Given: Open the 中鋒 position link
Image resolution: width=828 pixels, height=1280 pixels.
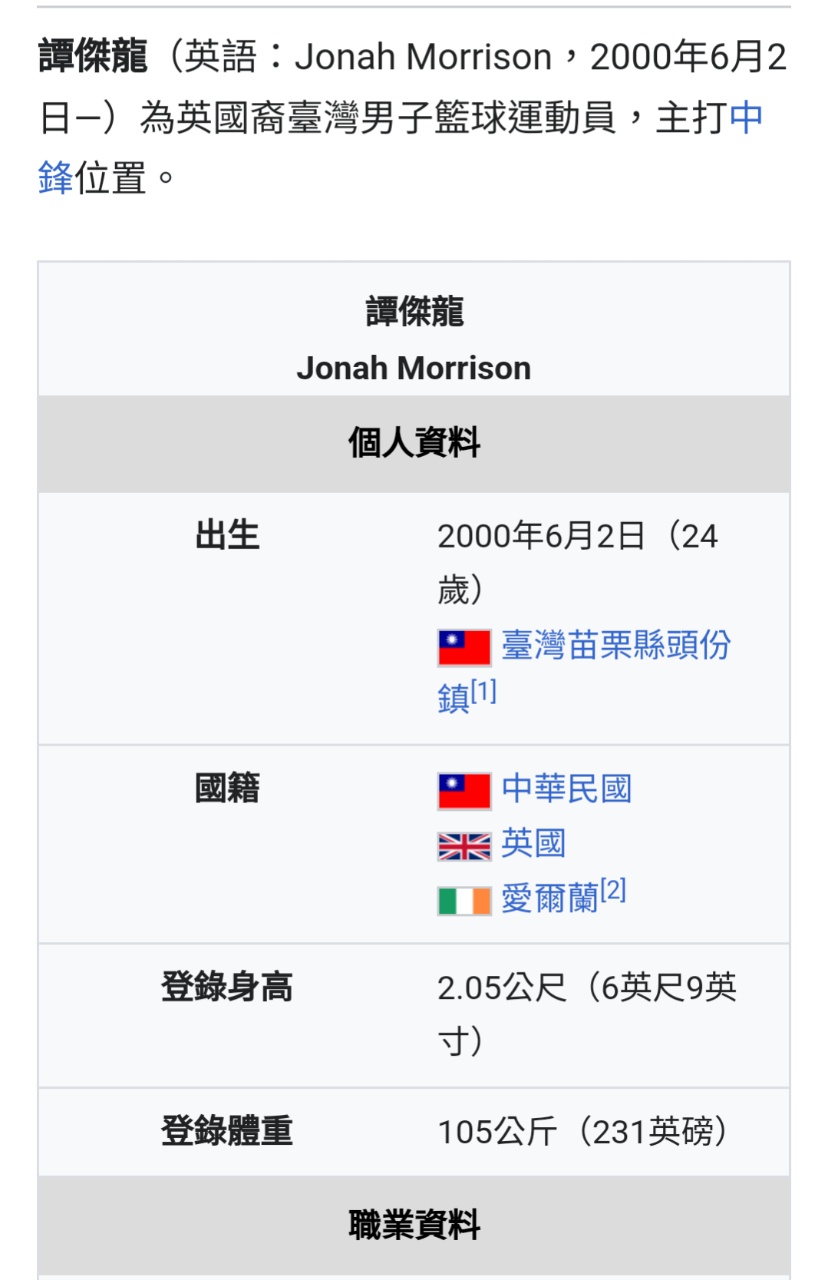Looking at the screenshot, I should click(746, 119).
